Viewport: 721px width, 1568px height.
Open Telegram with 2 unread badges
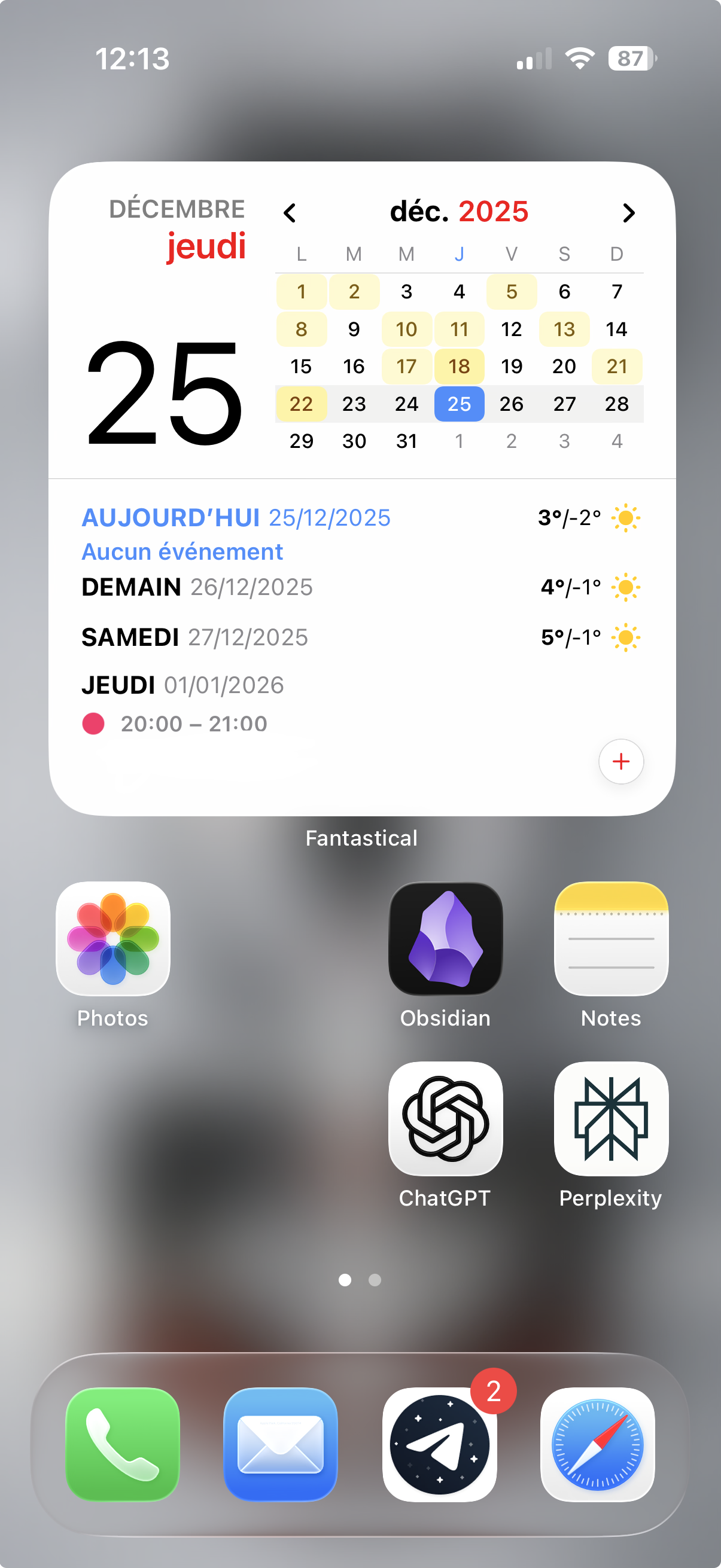click(439, 1444)
